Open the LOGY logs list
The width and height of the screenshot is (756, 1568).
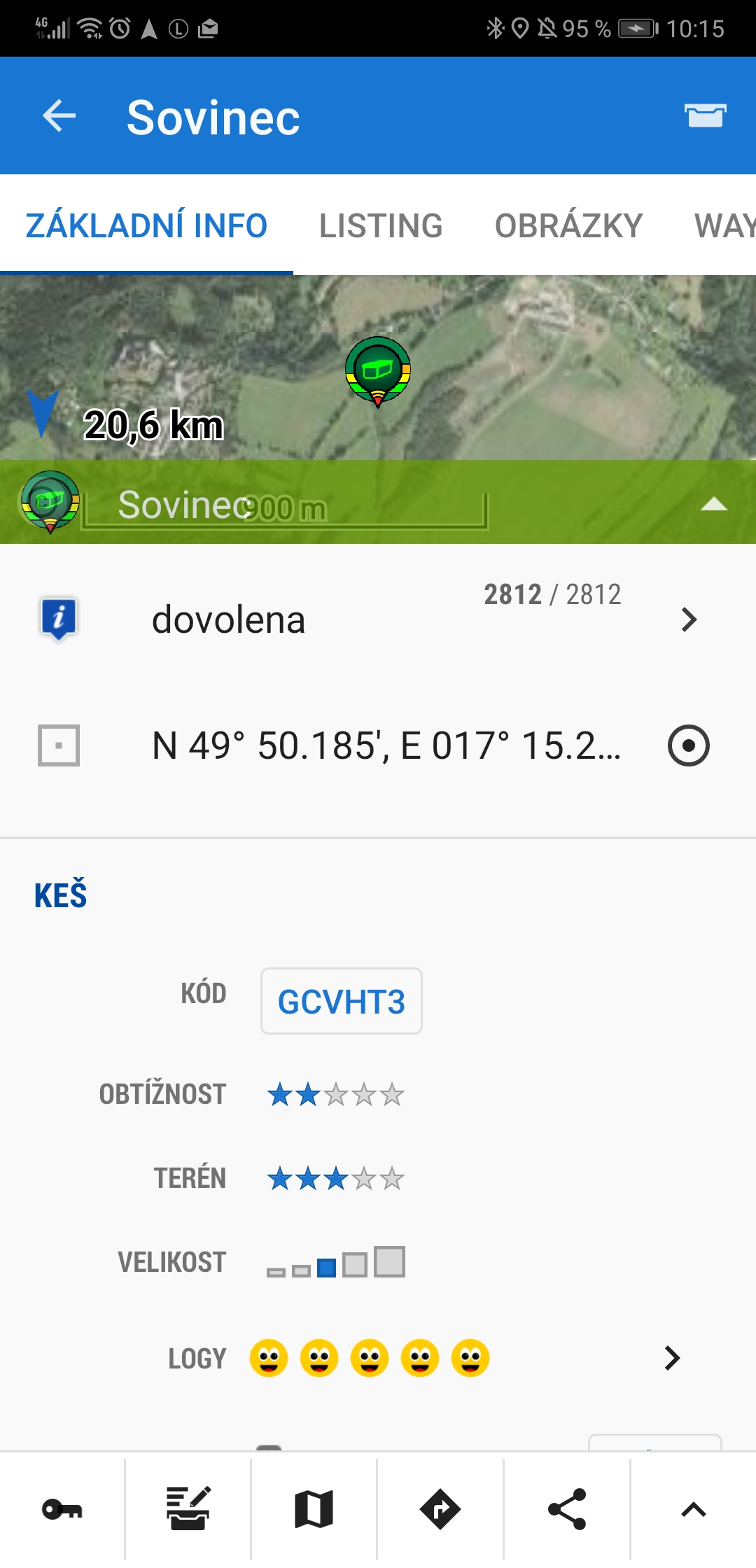[x=671, y=1358]
